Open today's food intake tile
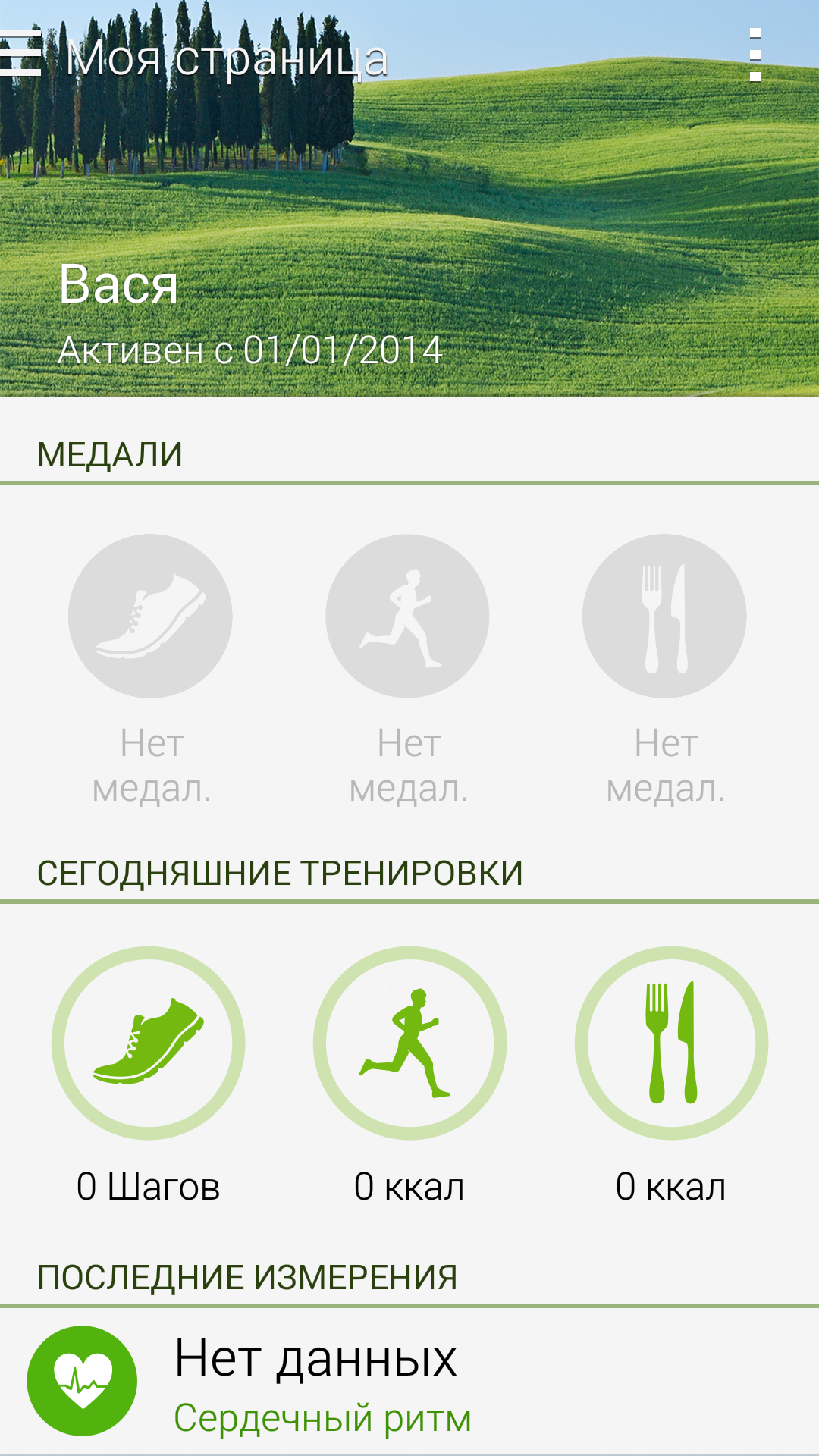Screen dimensions: 819x1456 tap(671, 1043)
